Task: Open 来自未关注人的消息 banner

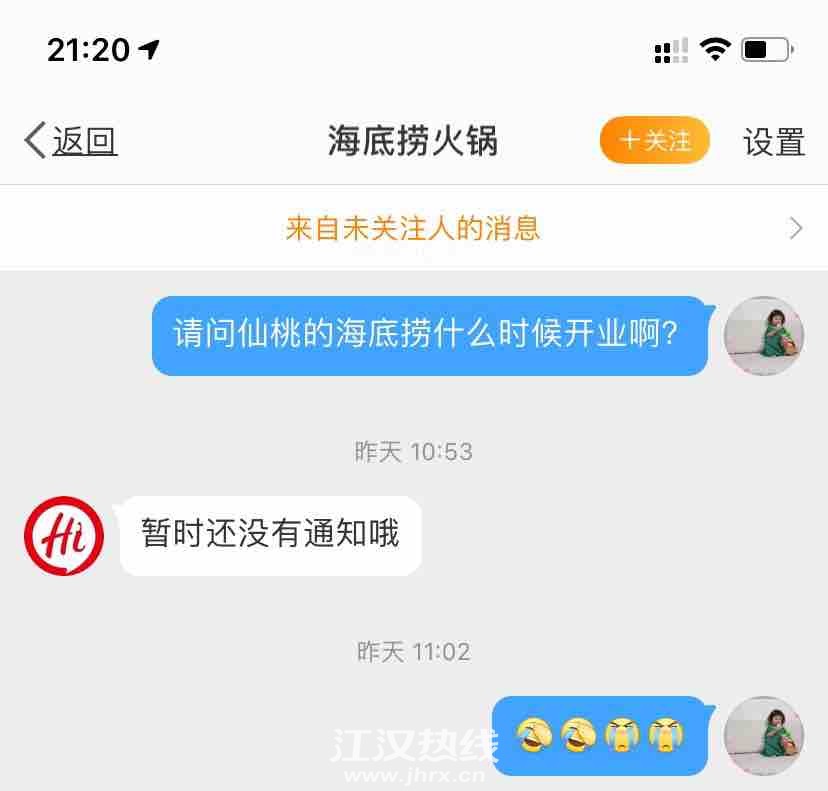Action: pos(414,228)
